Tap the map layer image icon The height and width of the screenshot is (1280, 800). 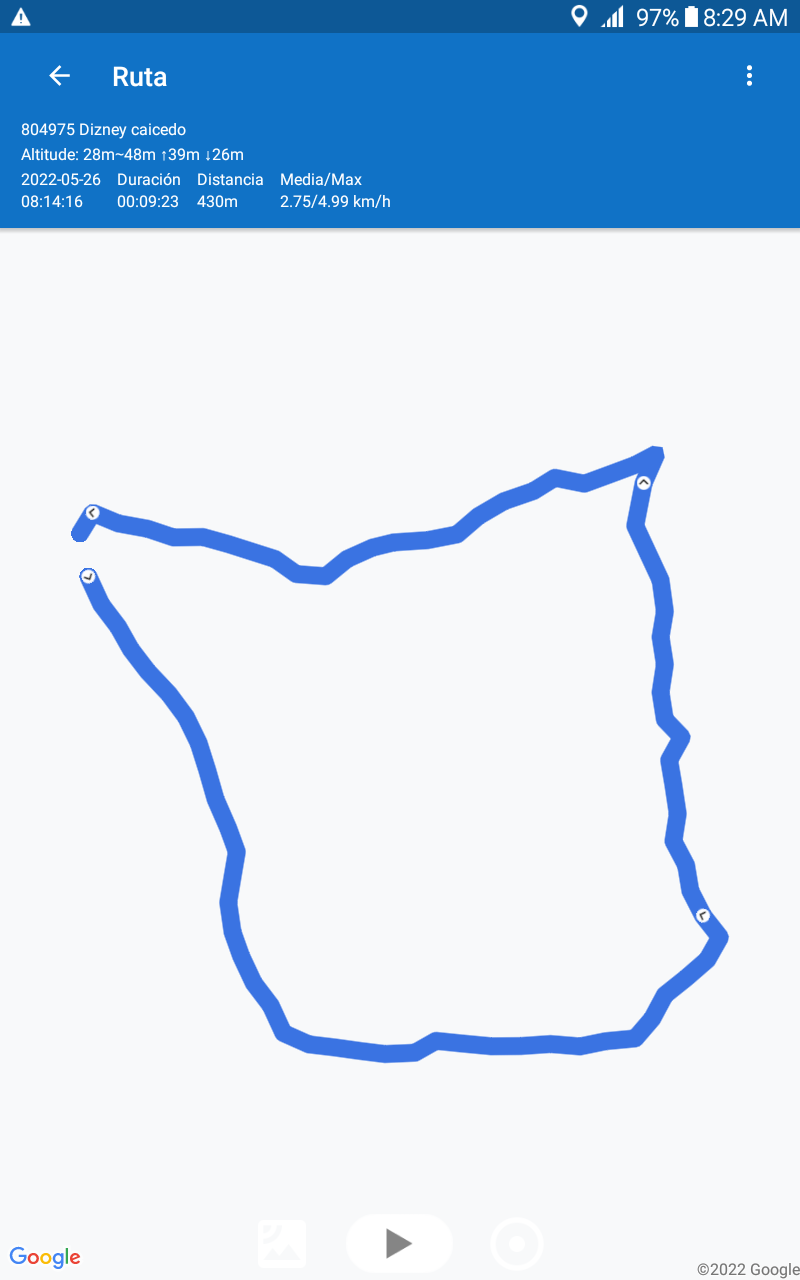click(282, 1244)
